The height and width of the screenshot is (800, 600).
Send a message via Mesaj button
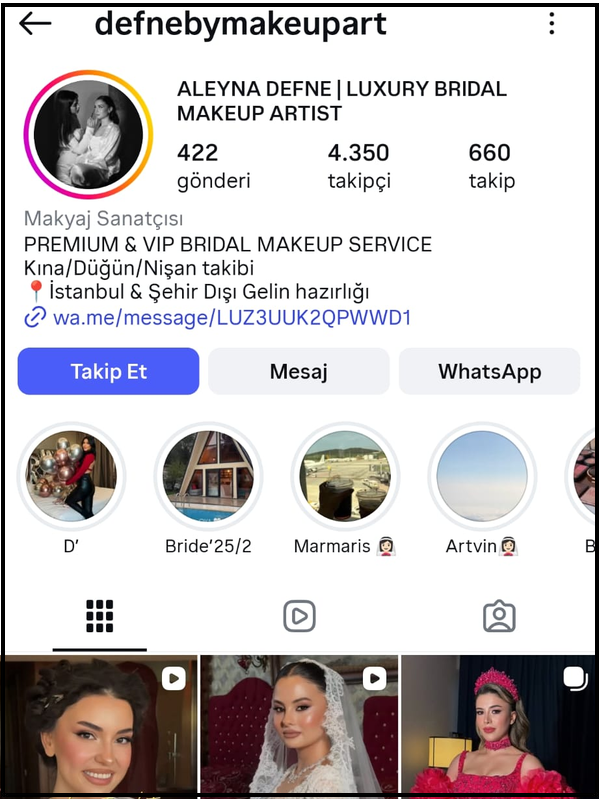[x=298, y=372]
